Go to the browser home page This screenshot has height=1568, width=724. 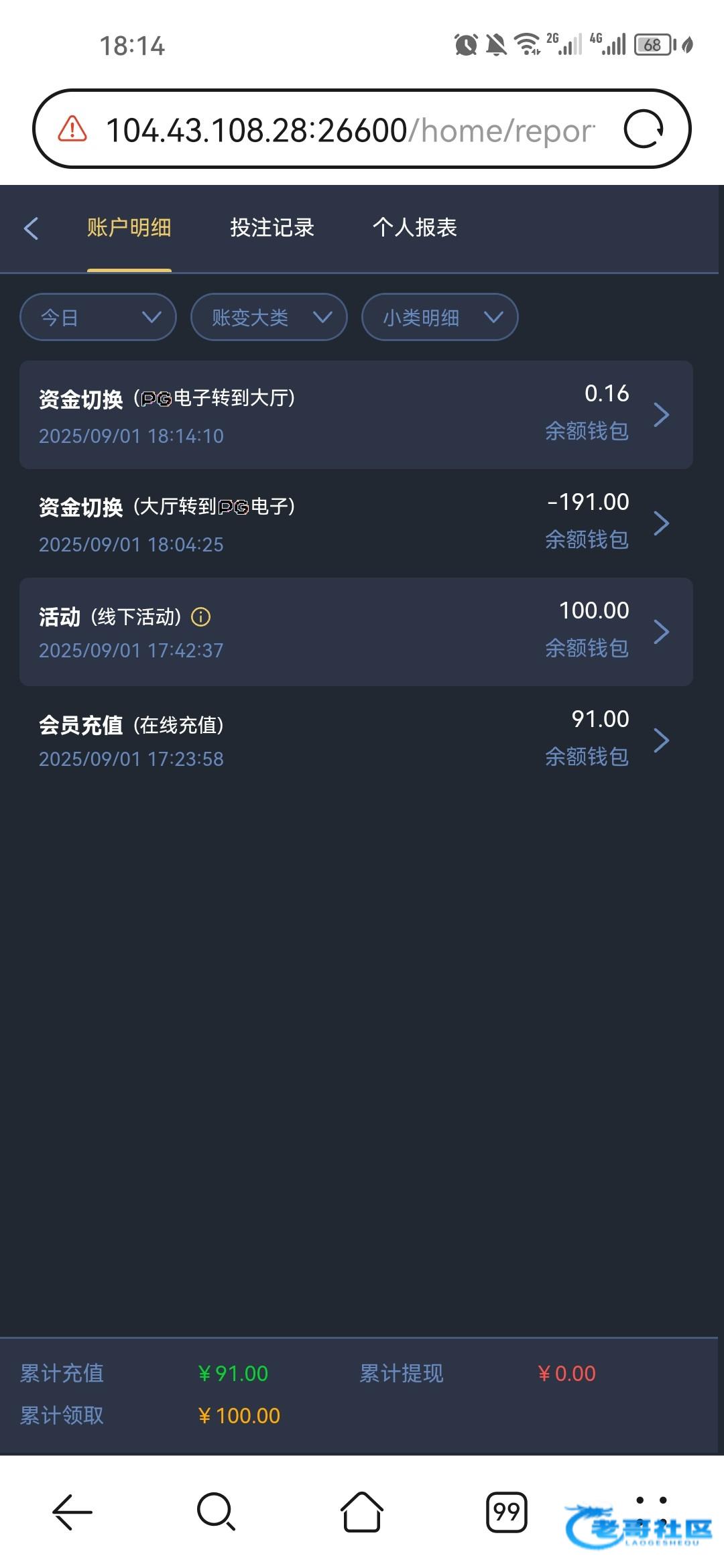362,1512
